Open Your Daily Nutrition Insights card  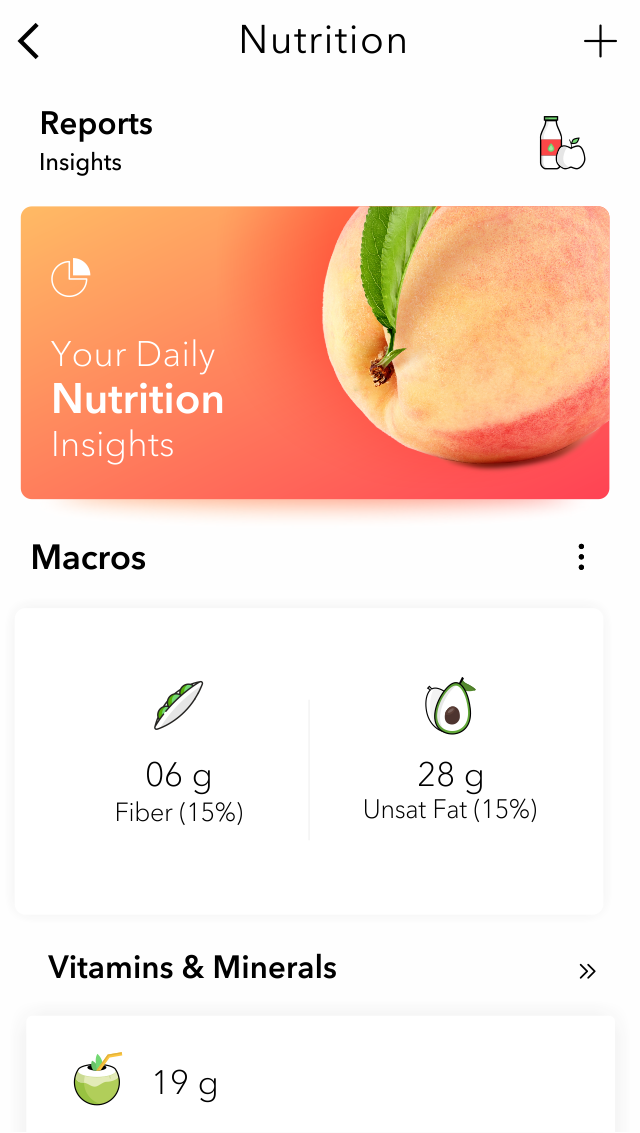(315, 352)
